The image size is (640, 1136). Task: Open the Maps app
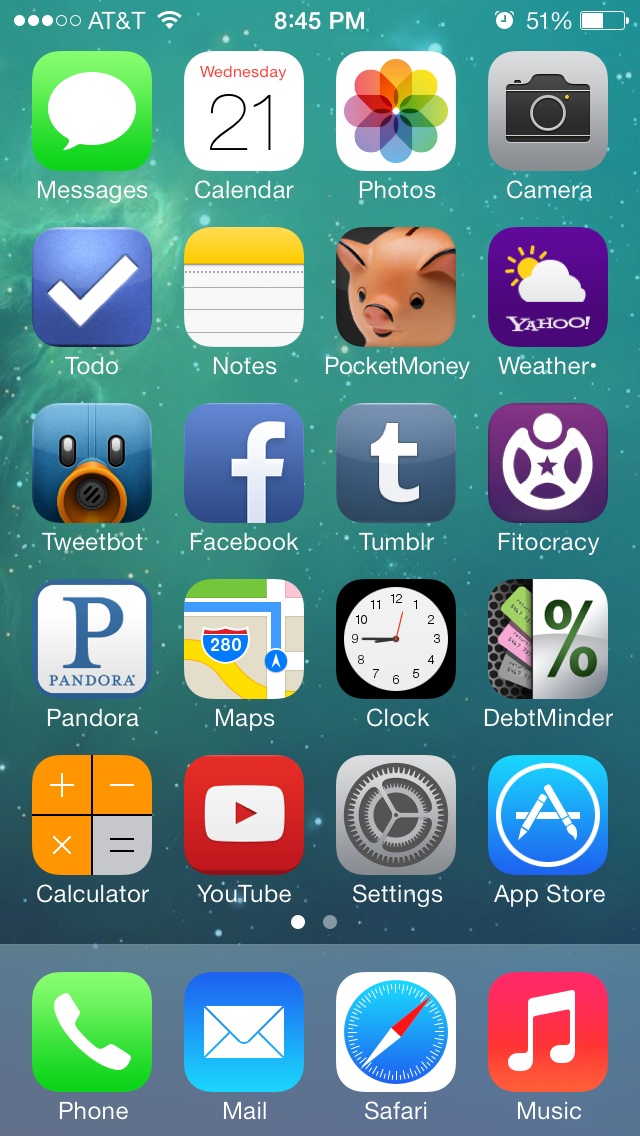pos(244,639)
